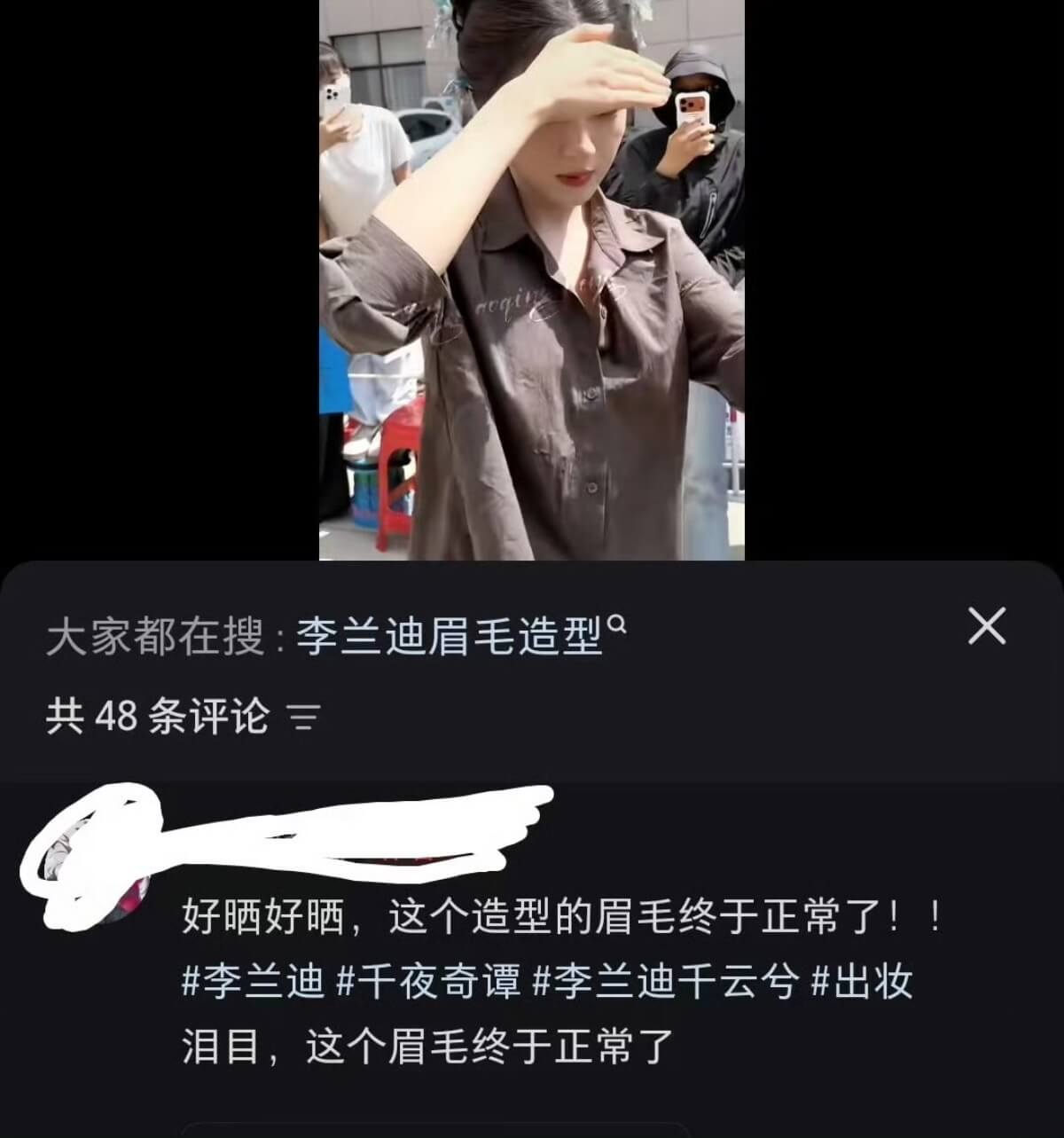Open comment sort options icon
Image resolution: width=1064 pixels, height=1138 pixels.
[x=304, y=717]
